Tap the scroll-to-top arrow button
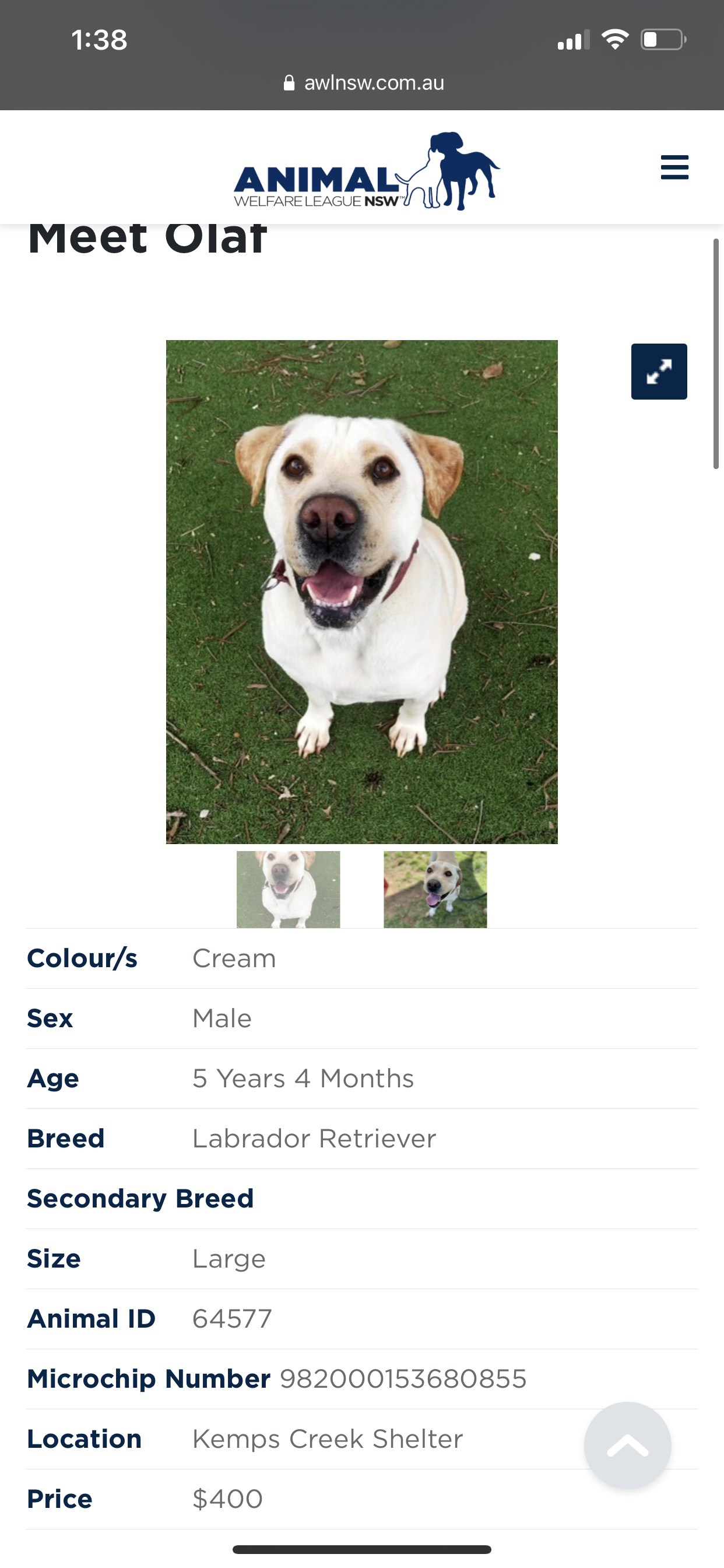The image size is (724, 1568). [627, 1445]
